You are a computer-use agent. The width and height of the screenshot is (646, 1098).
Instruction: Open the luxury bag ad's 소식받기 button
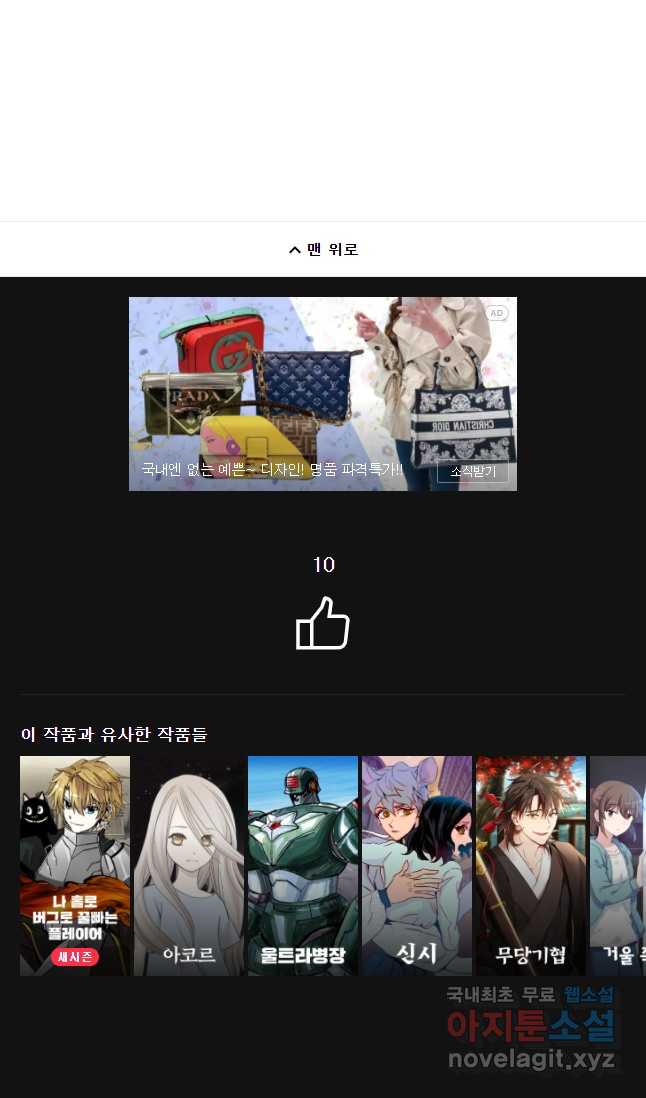click(x=472, y=471)
